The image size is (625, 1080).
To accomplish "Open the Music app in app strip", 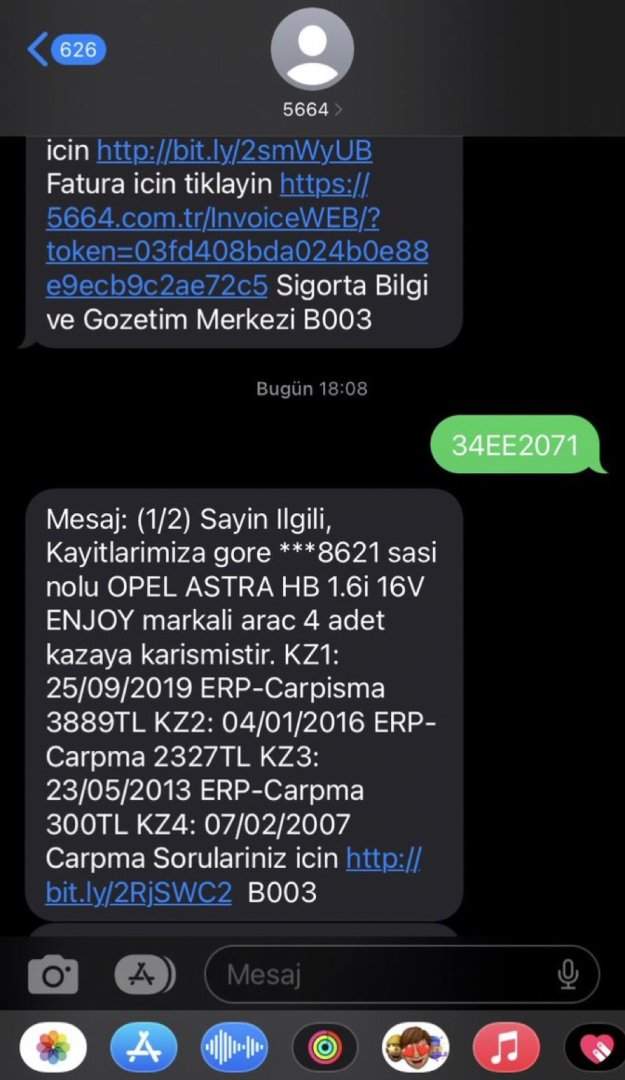I will pos(506,1047).
